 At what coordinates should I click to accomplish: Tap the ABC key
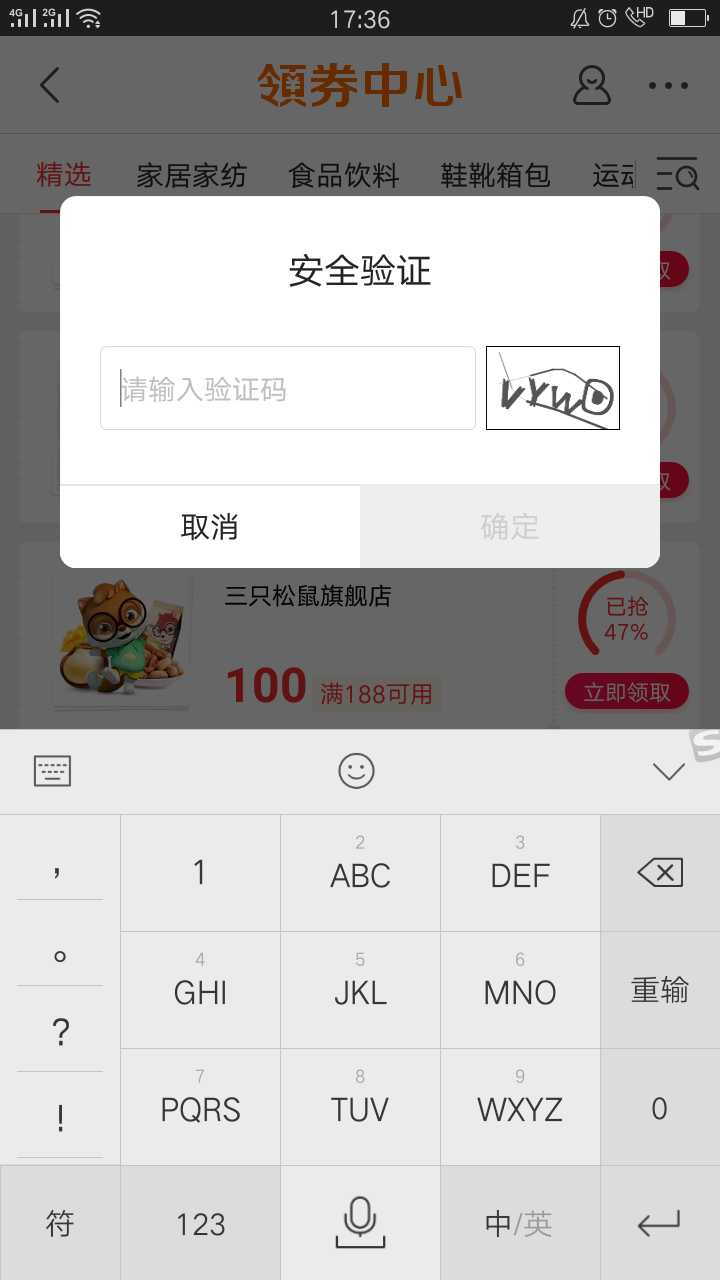(360, 873)
